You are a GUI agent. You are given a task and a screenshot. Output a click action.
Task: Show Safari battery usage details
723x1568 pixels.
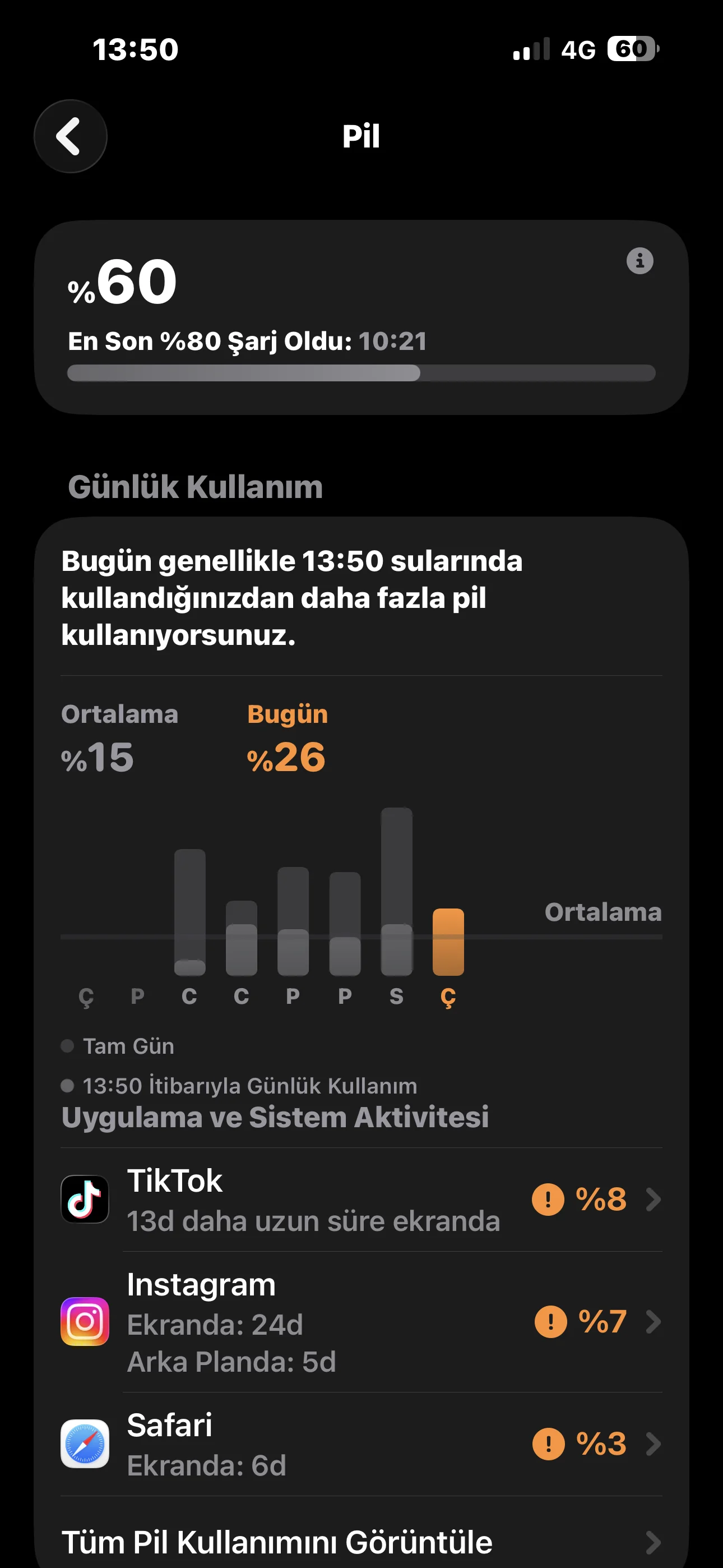coord(361,1444)
